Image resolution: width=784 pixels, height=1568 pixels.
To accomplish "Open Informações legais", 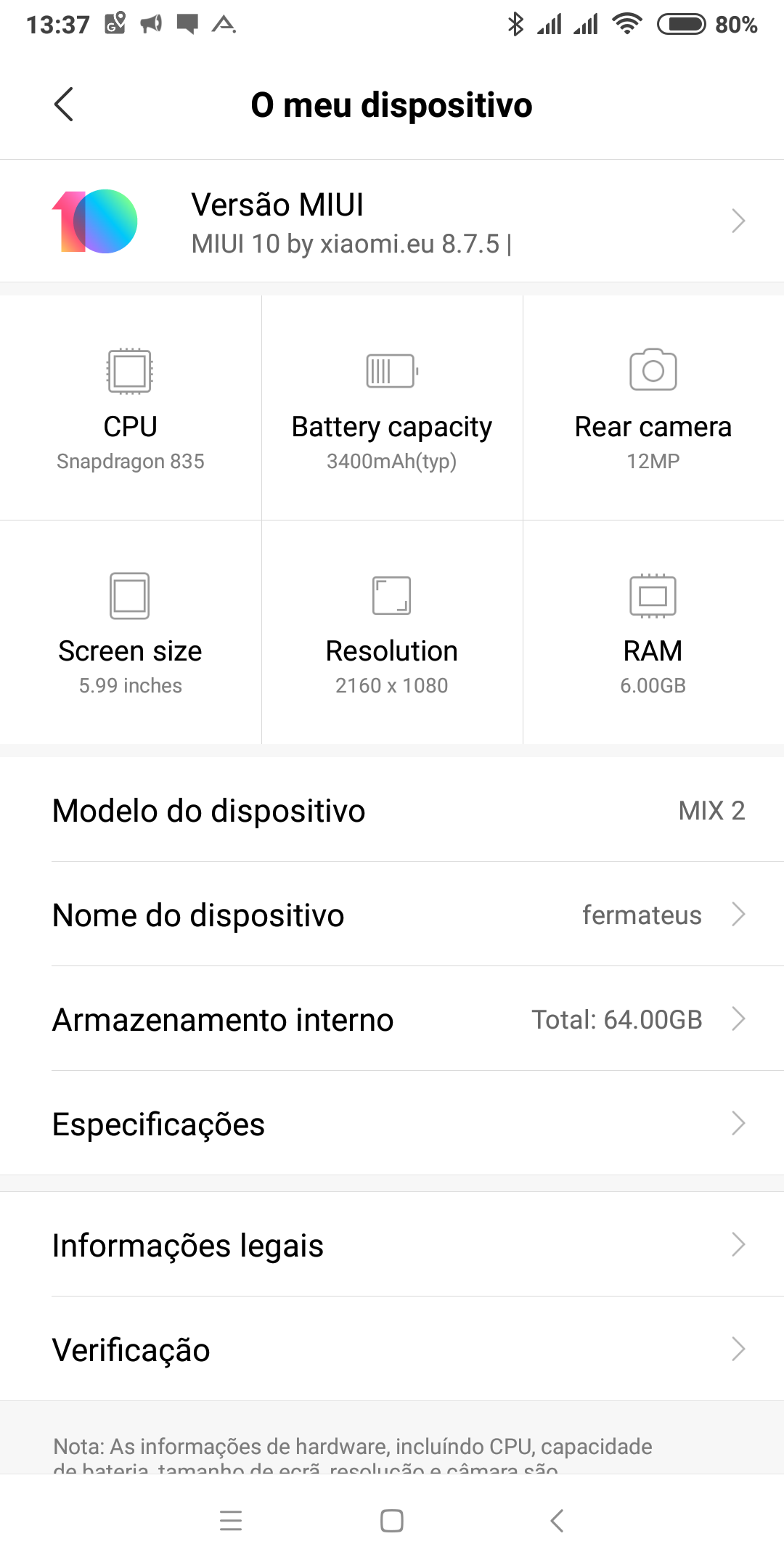I will (x=392, y=1245).
